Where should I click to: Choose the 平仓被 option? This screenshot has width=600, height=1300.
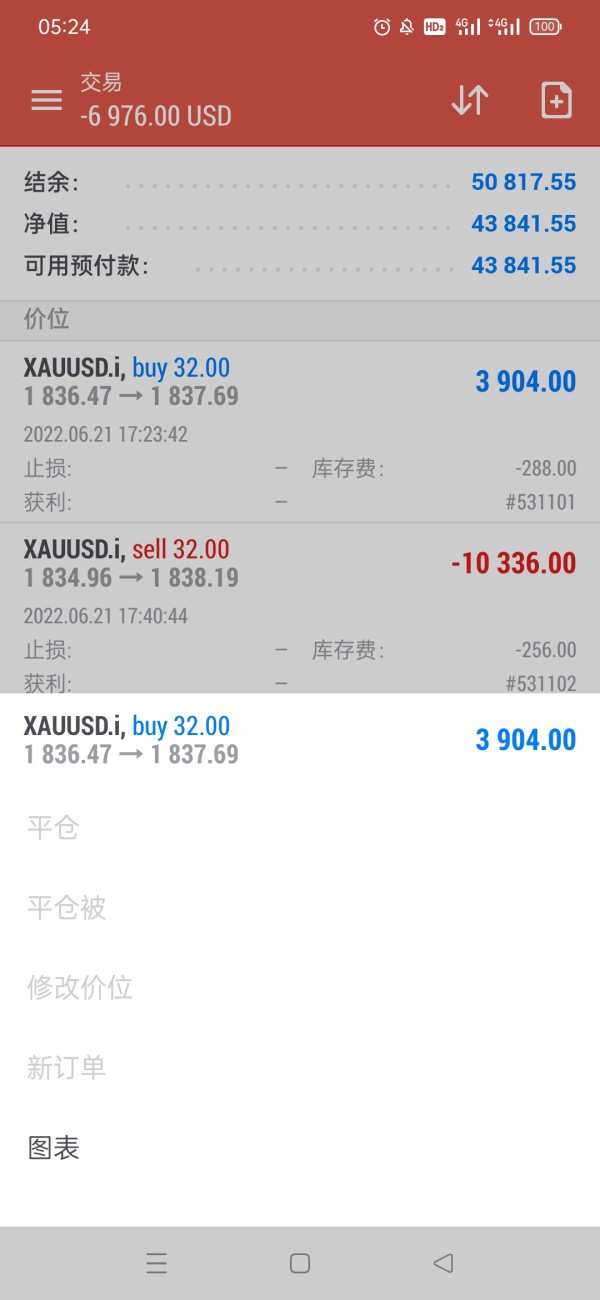tap(67, 908)
